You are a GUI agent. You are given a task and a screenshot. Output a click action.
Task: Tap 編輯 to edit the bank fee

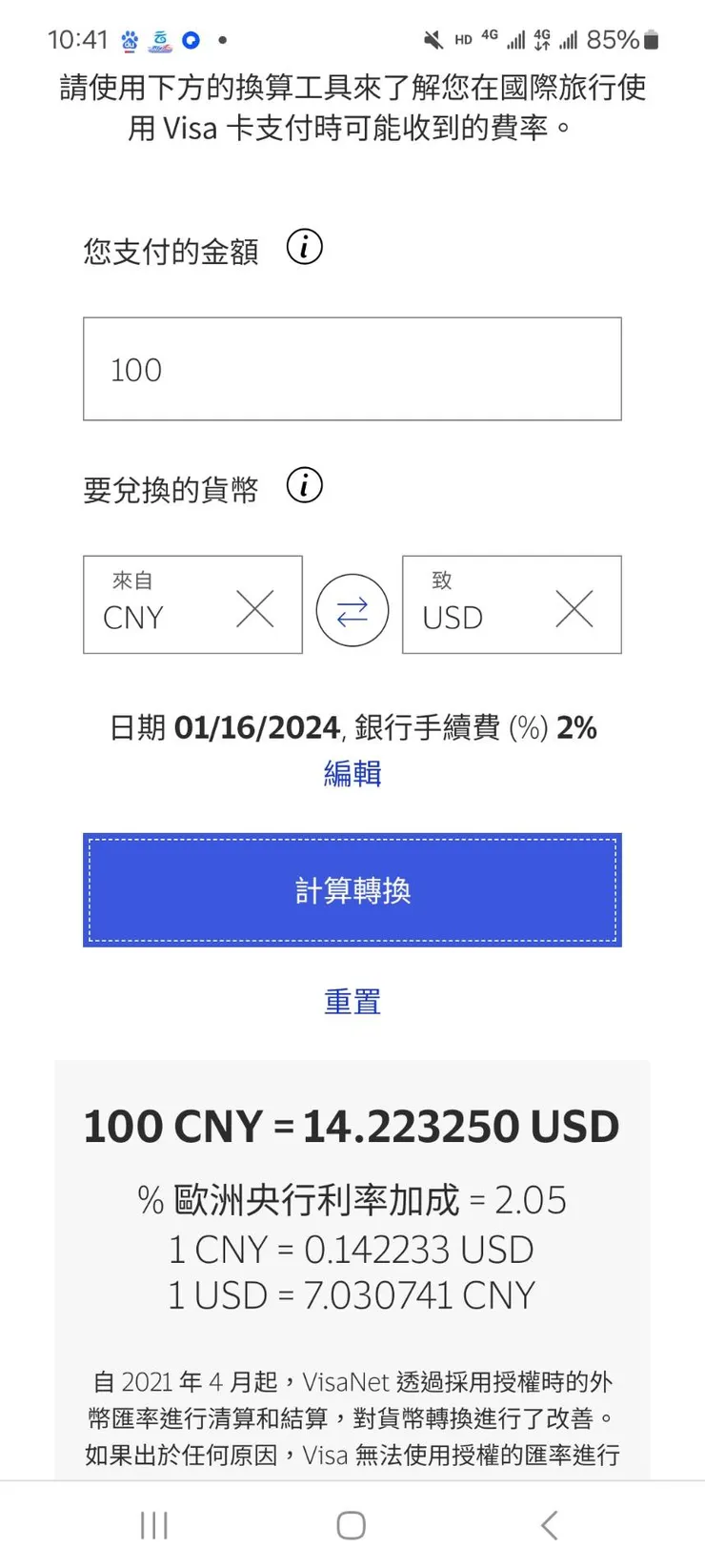coord(352,773)
